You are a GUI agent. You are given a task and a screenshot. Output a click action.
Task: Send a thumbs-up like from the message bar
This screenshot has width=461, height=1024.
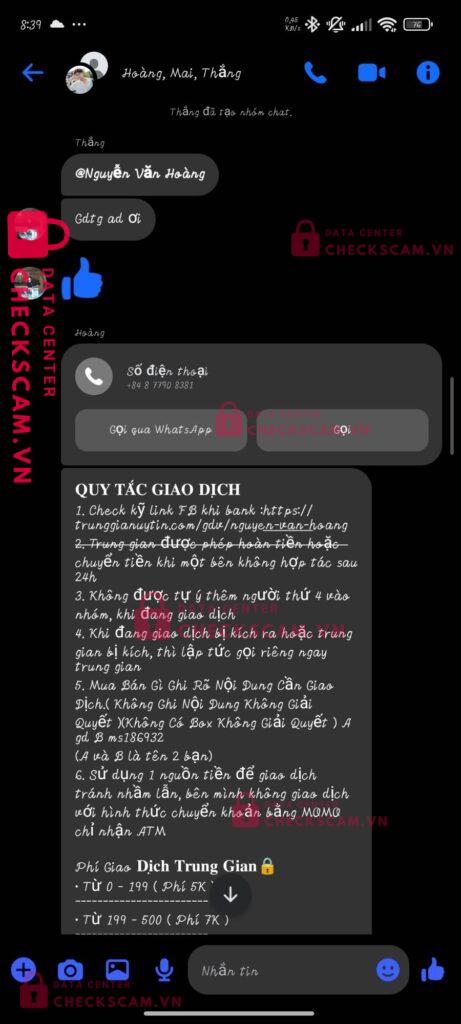coord(433,970)
